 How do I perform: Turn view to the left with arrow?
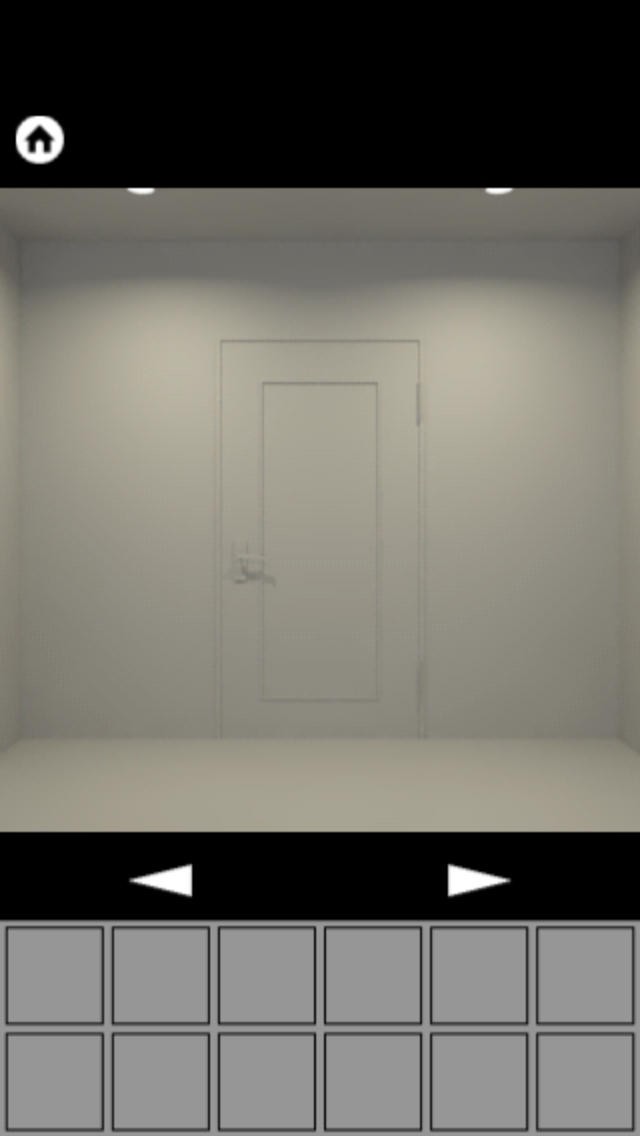click(162, 880)
